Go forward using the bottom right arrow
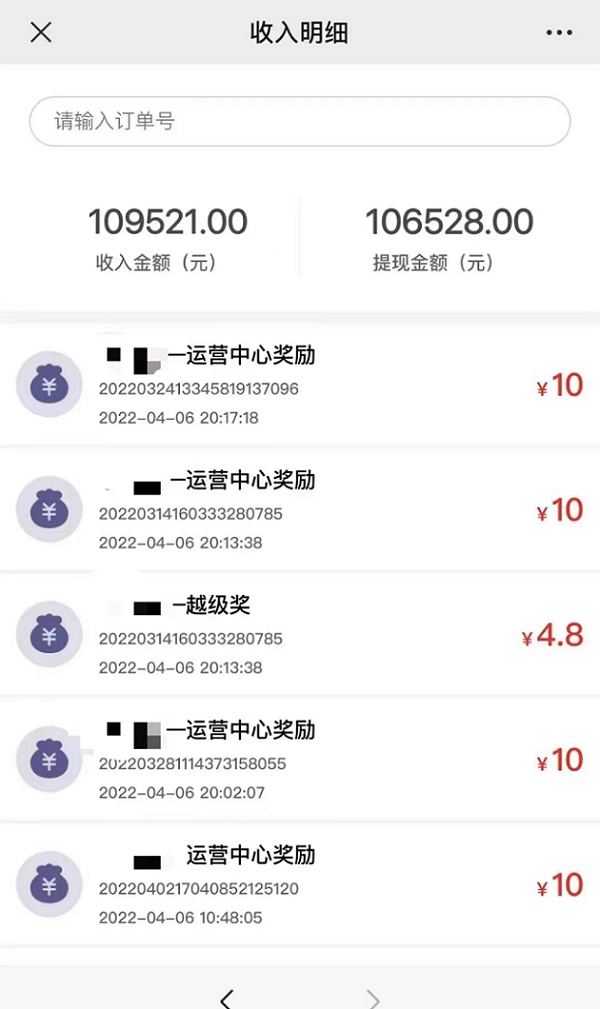 373,998
